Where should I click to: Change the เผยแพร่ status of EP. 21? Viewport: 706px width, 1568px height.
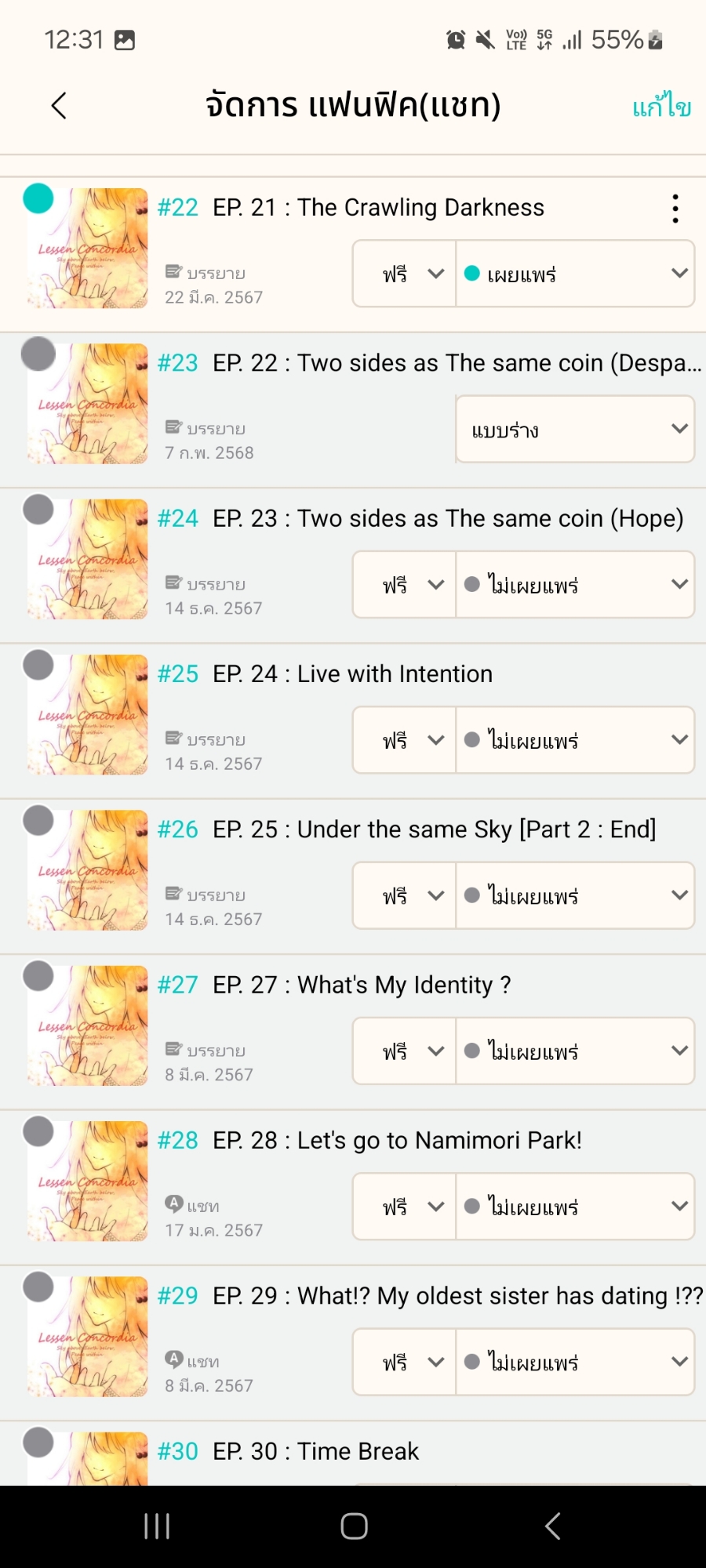575,274
